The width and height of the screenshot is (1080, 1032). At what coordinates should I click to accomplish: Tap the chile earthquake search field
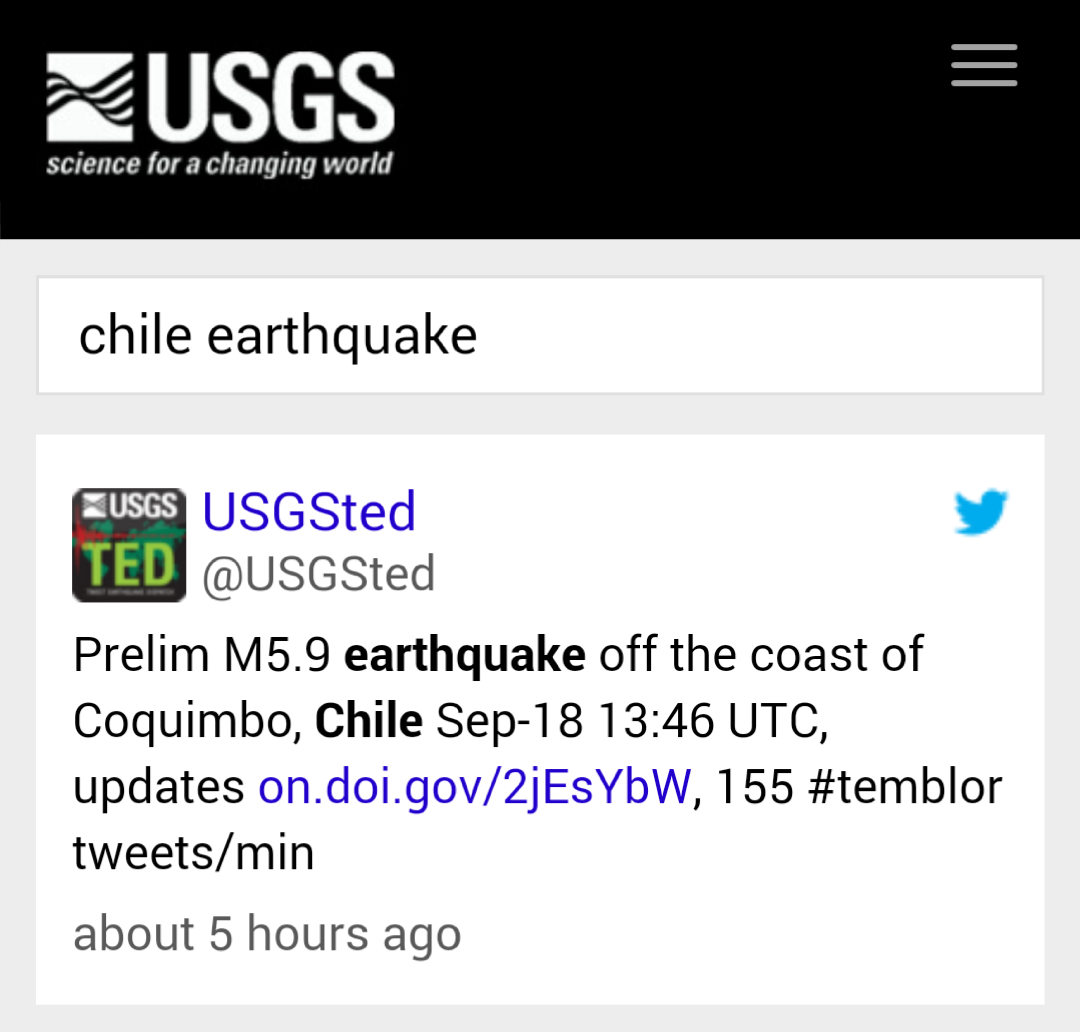[540, 336]
